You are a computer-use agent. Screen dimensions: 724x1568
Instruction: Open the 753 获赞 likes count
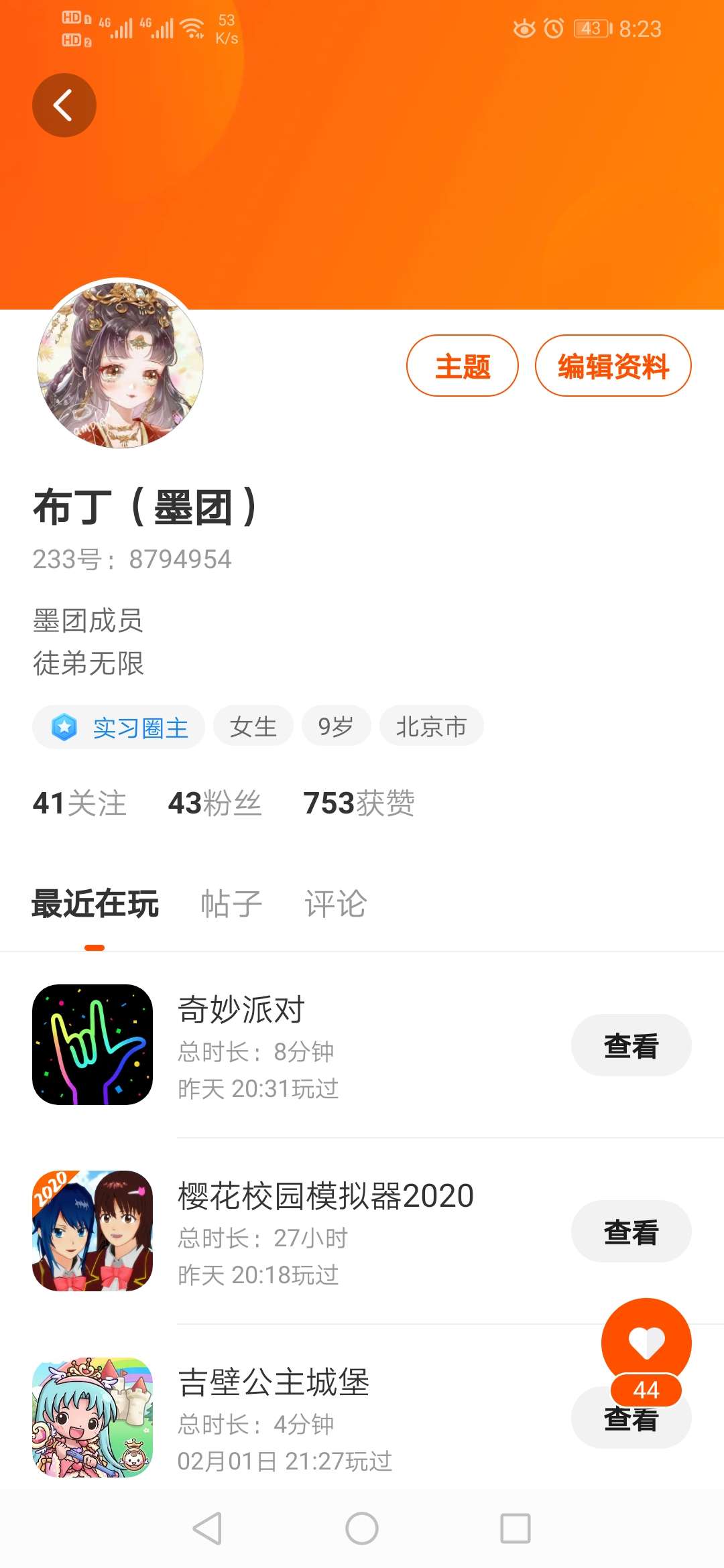point(359,803)
